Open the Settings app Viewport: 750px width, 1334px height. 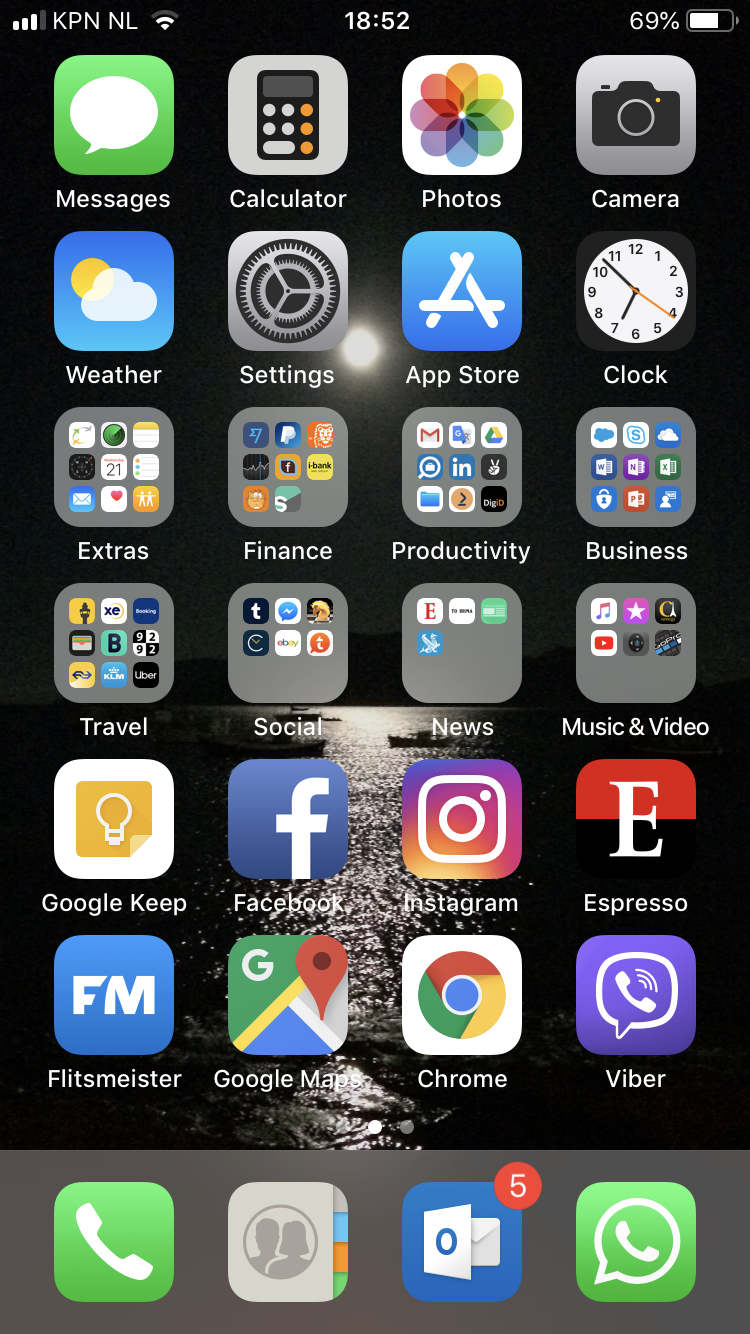[x=288, y=291]
